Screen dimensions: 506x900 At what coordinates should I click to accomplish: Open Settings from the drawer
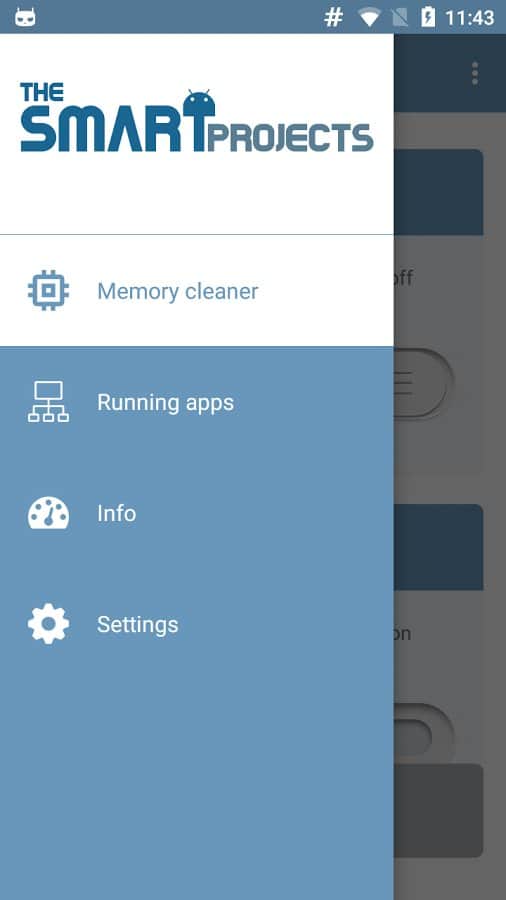(197, 624)
